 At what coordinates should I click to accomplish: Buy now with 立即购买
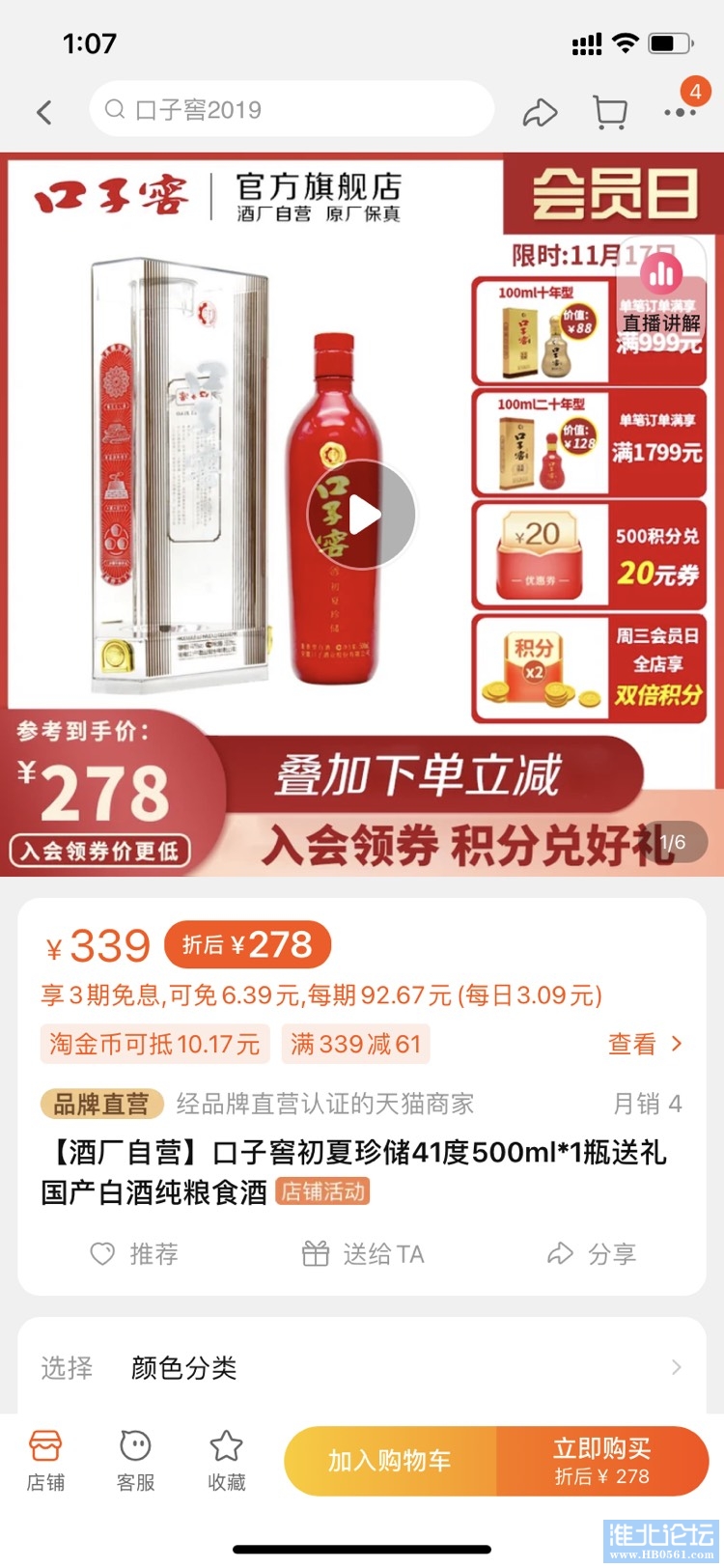(602, 1461)
